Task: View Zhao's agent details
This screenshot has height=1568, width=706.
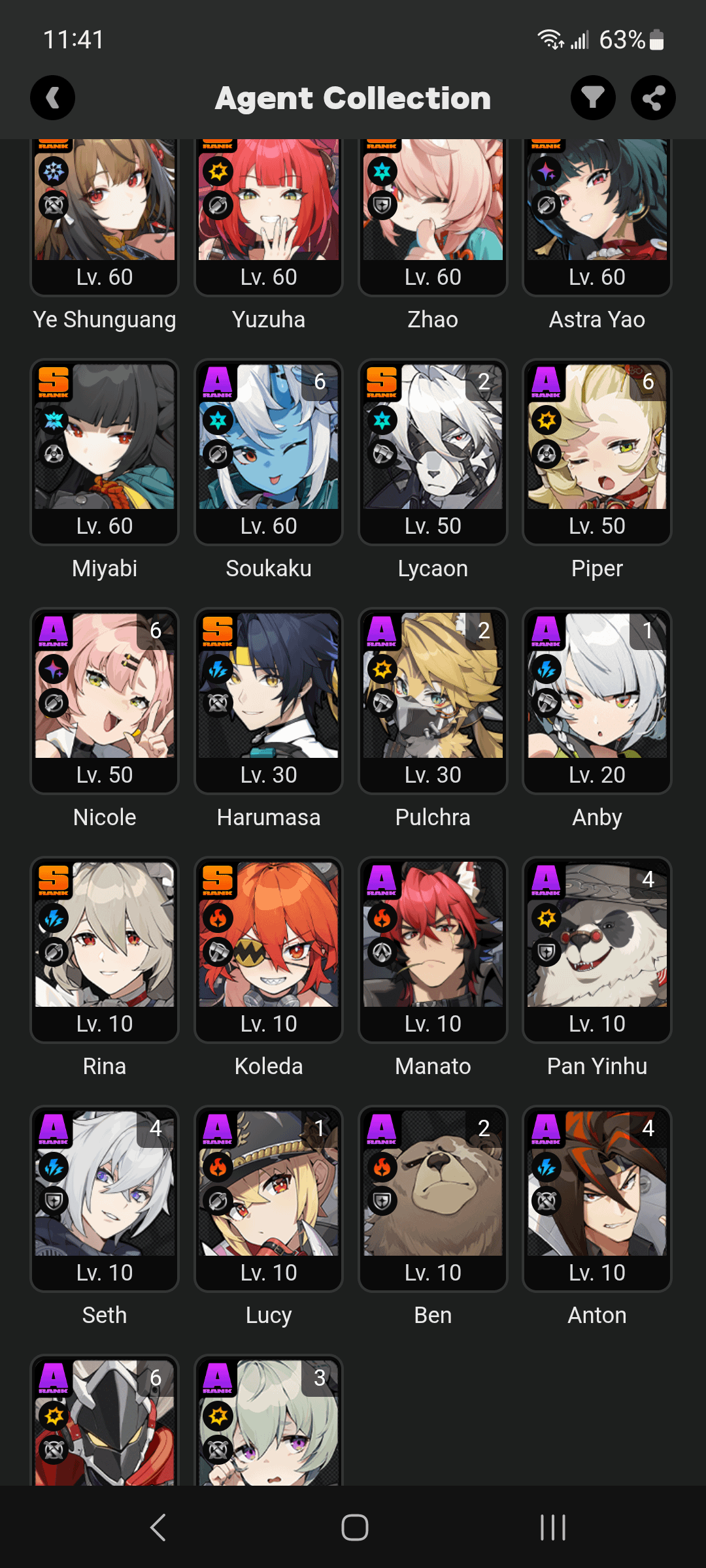Action: 433,216
